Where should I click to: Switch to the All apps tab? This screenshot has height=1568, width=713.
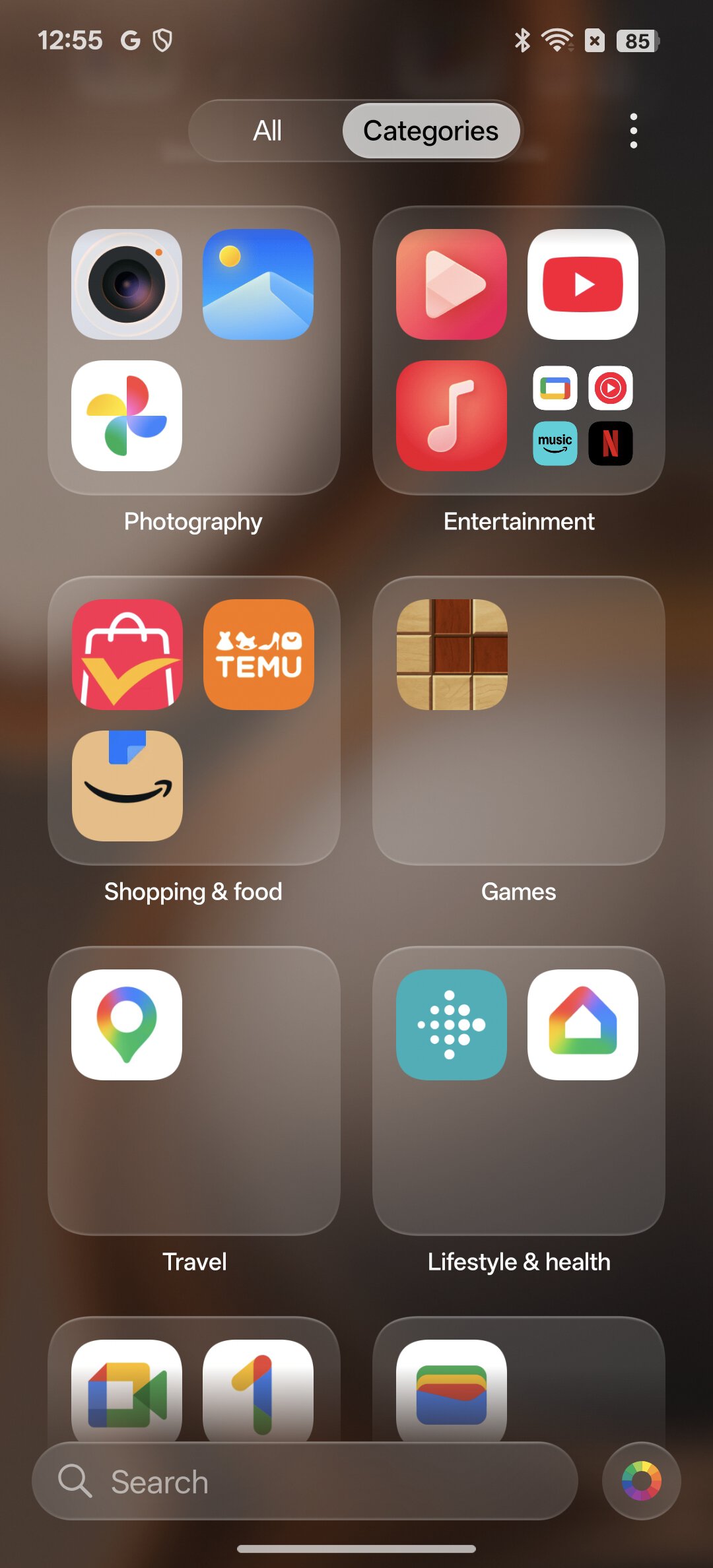coord(266,131)
